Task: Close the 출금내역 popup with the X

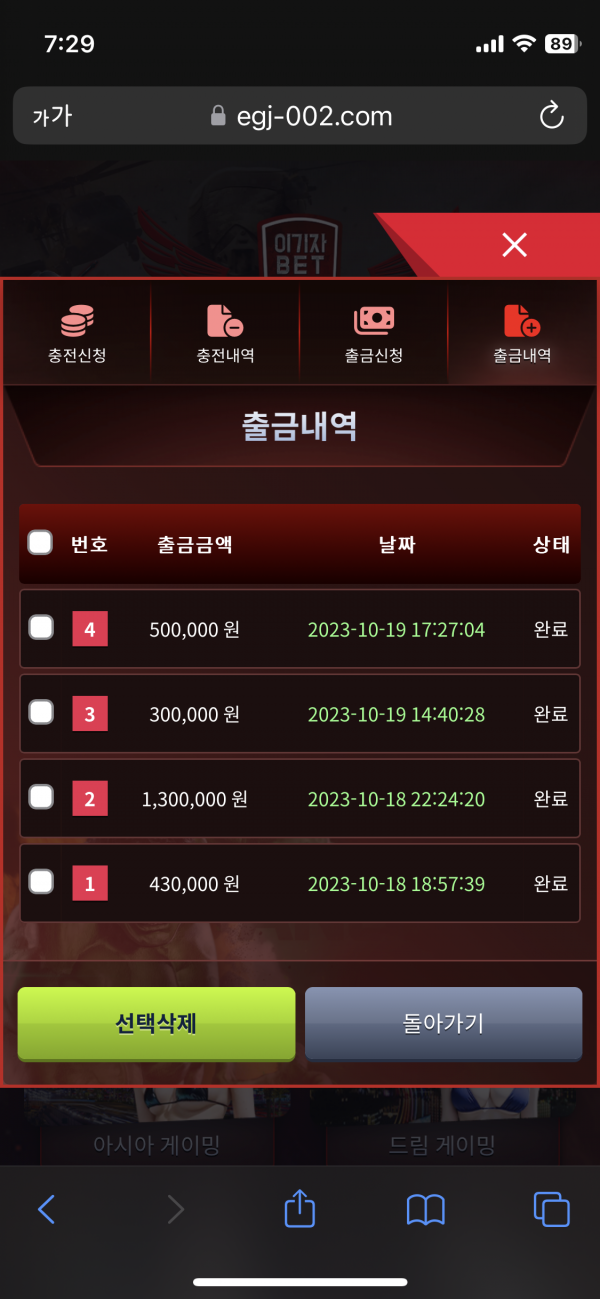Action: pos(514,245)
